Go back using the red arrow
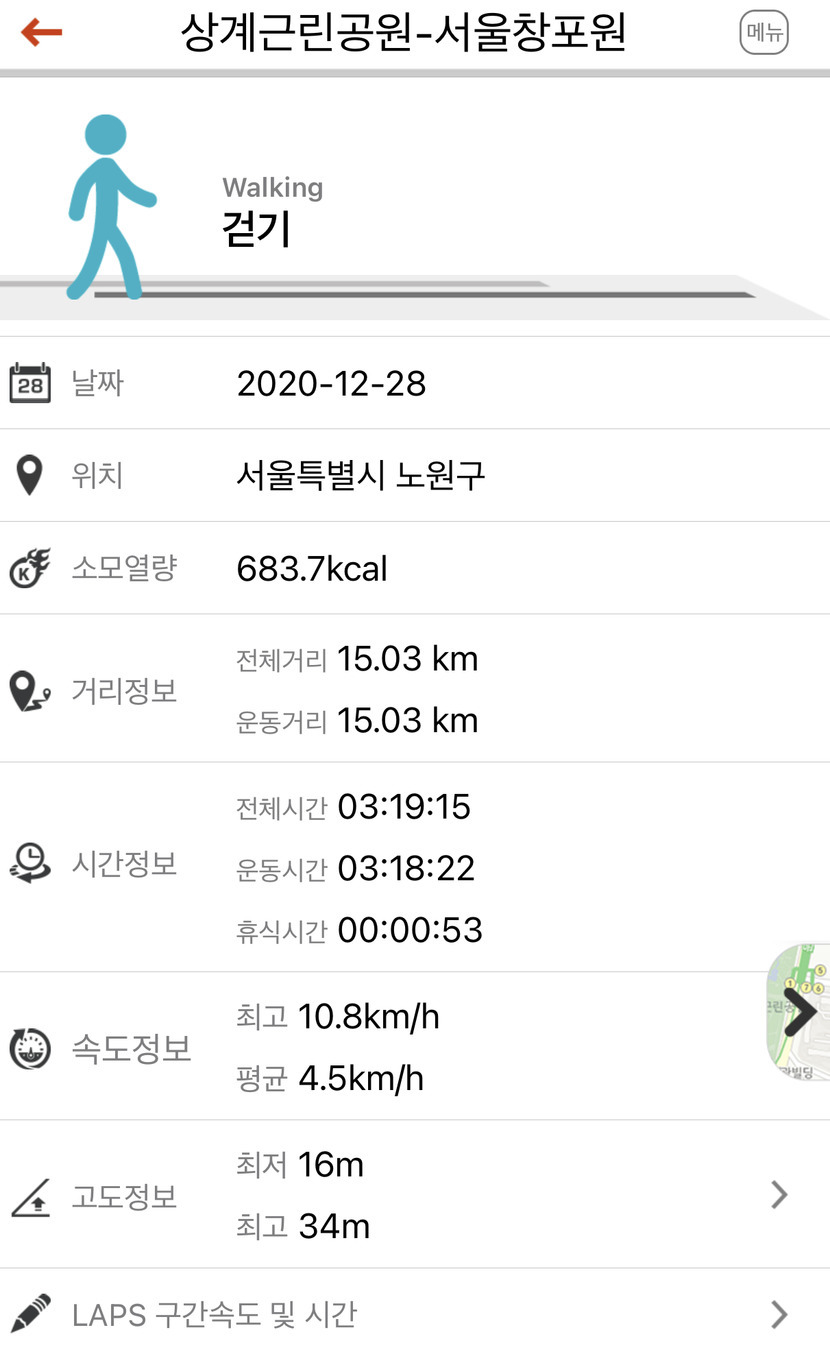The height and width of the screenshot is (1354, 830). [41, 33]
